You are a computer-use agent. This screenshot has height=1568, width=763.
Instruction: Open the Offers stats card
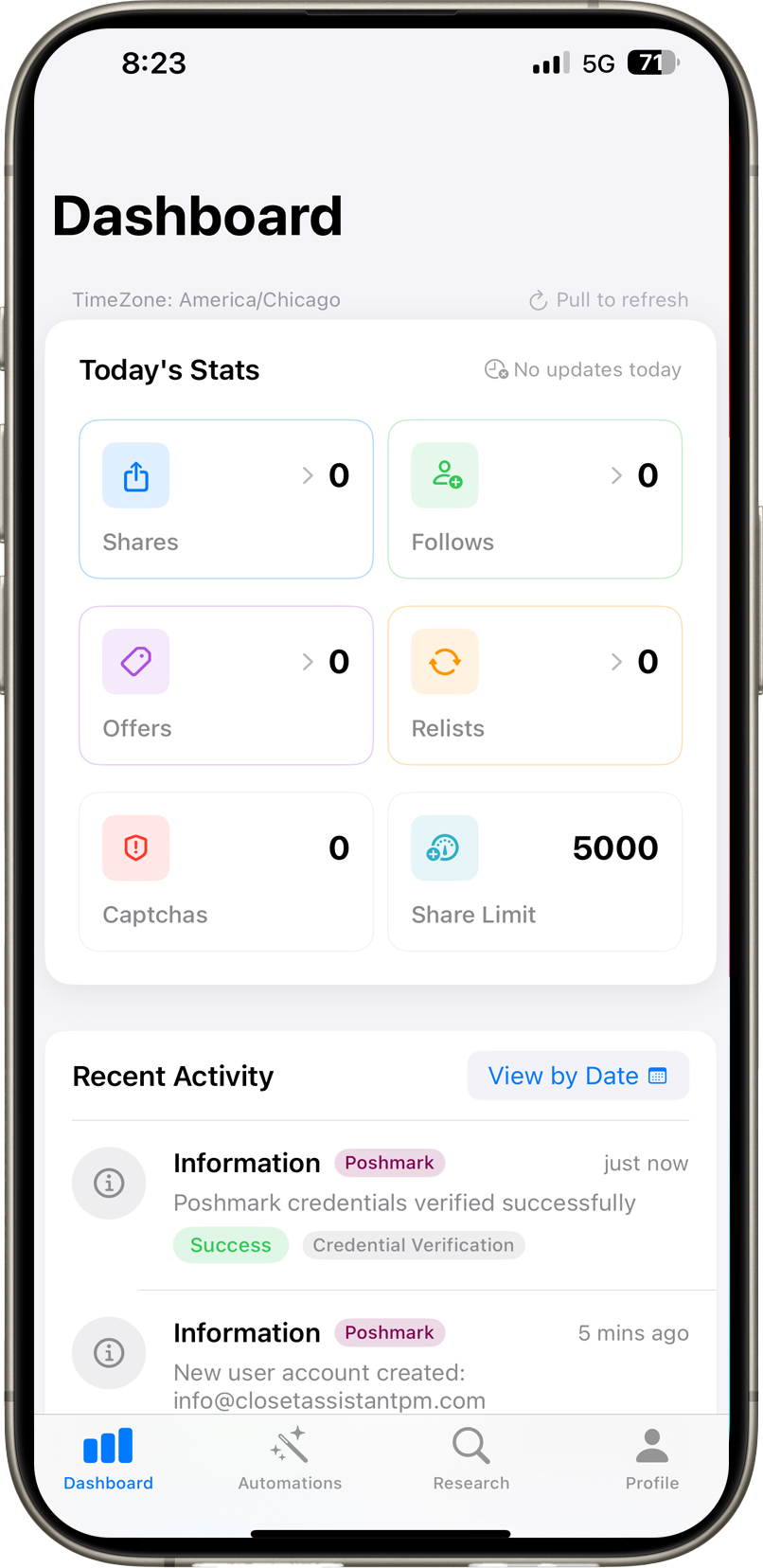225,686
